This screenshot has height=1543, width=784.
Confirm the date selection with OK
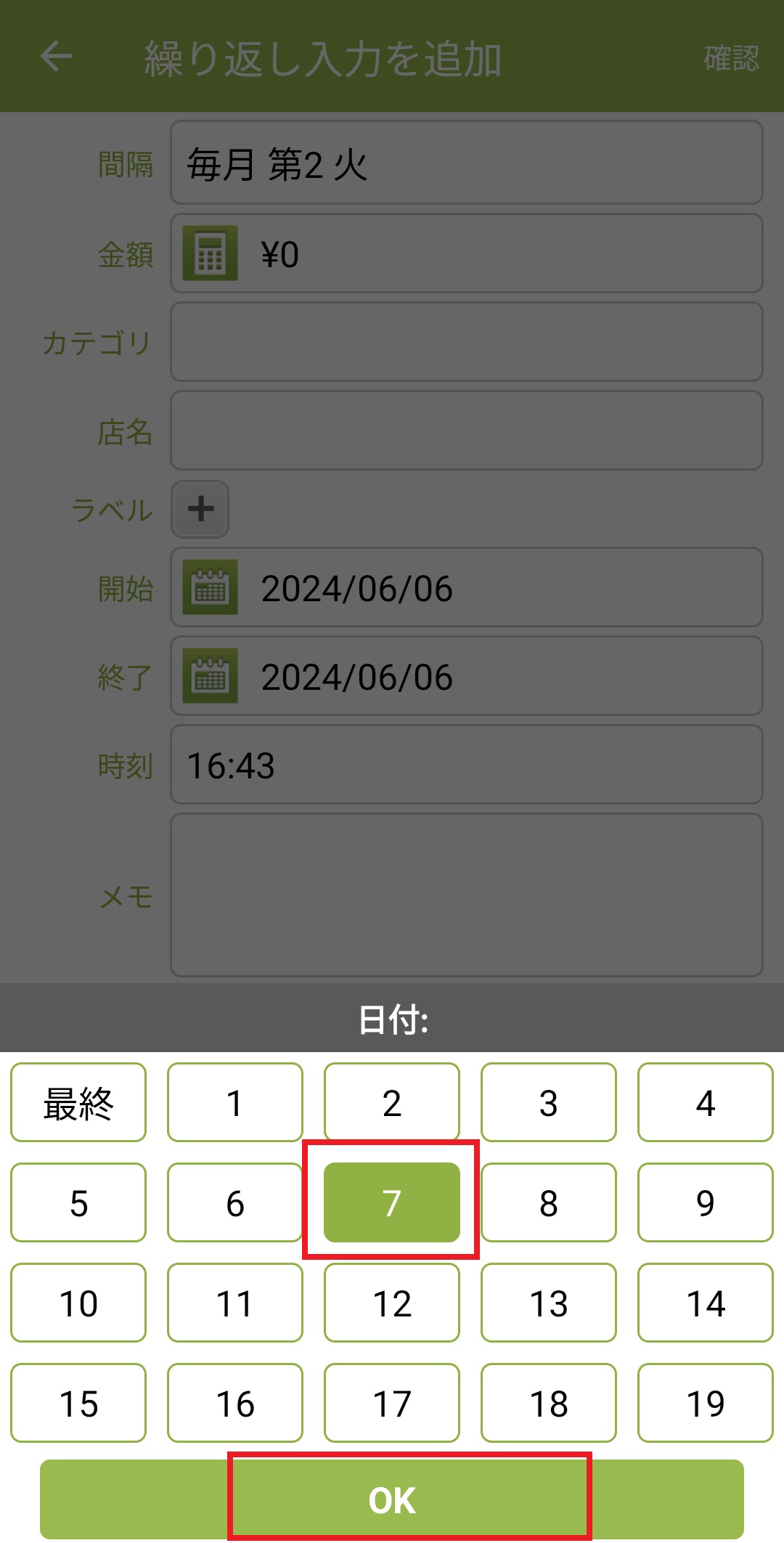pos(392,1499)
